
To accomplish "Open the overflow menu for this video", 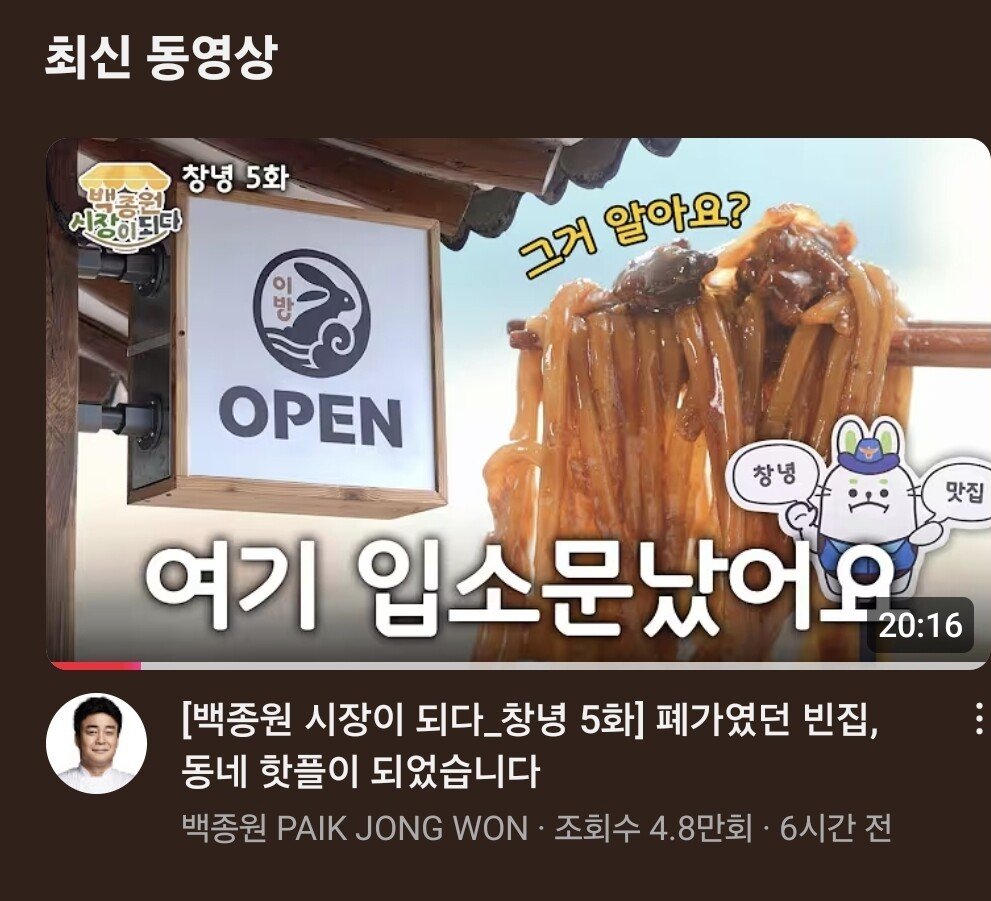I will point(977,718).
